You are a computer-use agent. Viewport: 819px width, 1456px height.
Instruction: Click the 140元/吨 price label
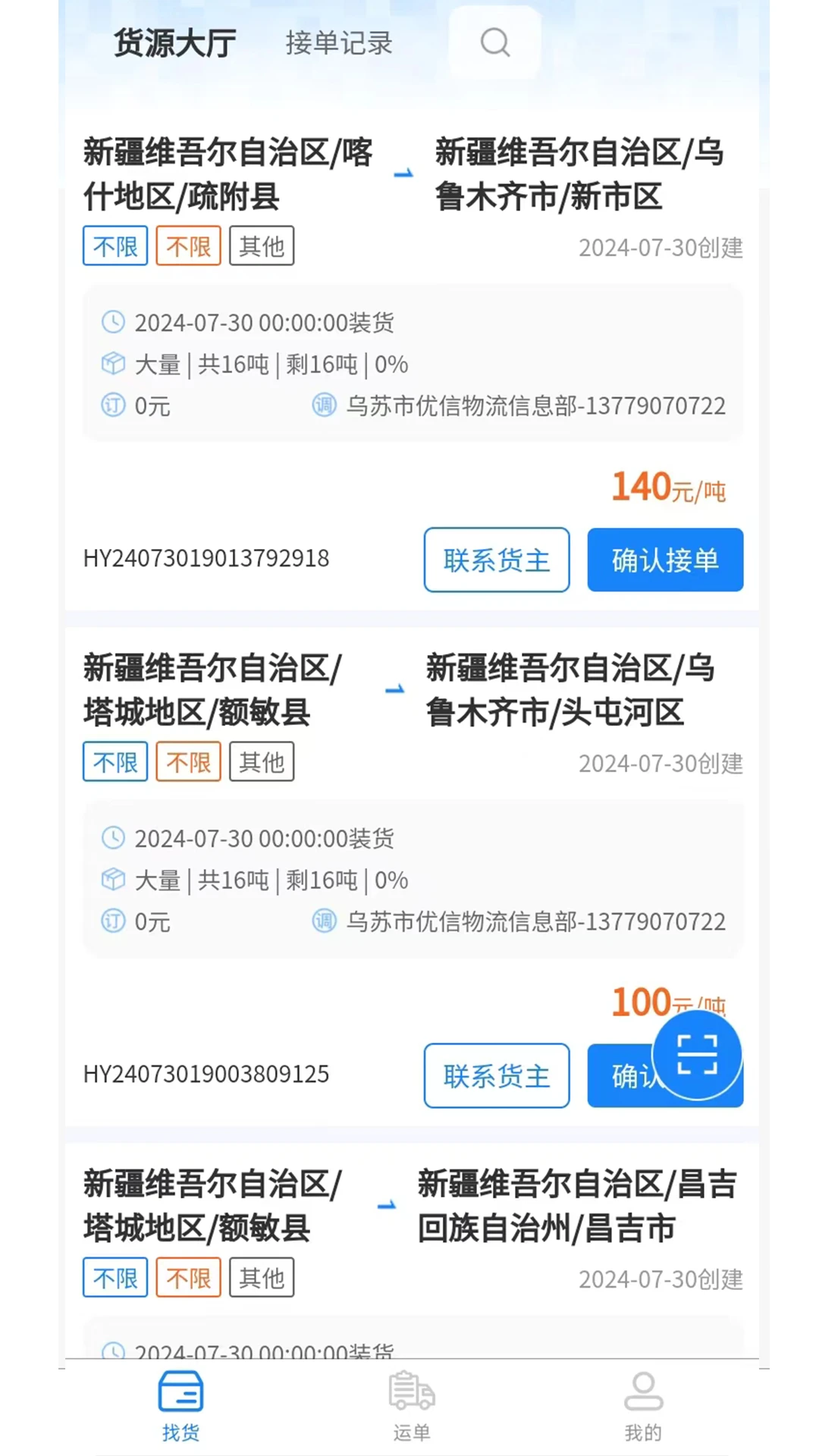click(668, 488)
